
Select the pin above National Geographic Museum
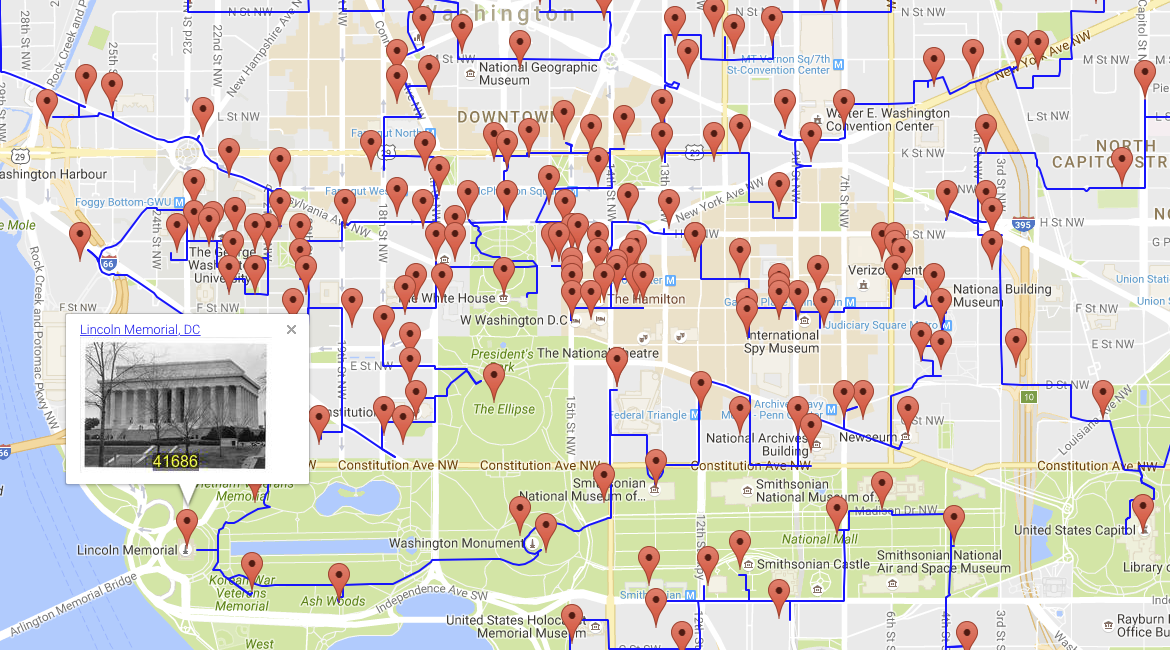tap(520, 45)
